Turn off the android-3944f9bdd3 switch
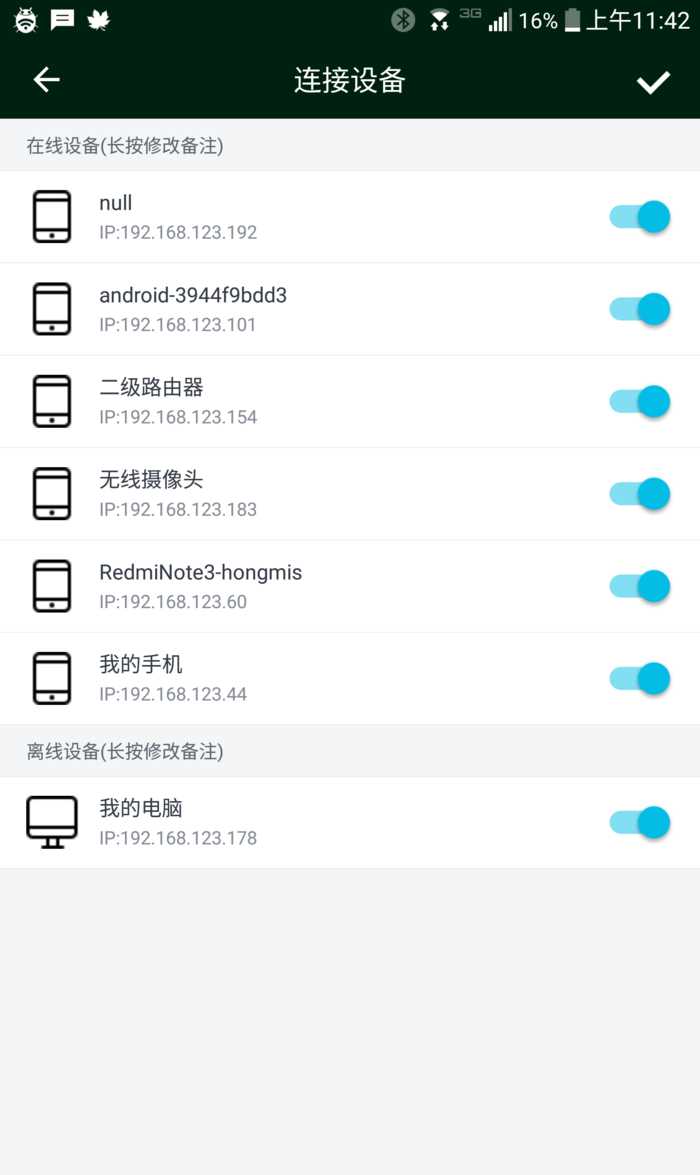The image size is (700, 1175). click(x=640, y=309)
